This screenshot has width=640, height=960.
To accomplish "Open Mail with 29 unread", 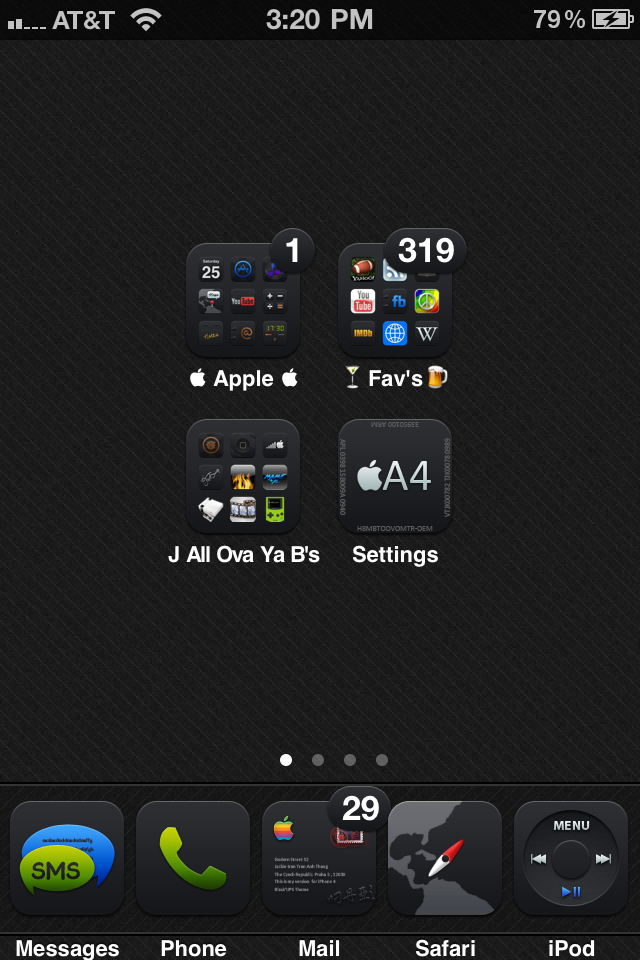I will [x=319, y=858].
